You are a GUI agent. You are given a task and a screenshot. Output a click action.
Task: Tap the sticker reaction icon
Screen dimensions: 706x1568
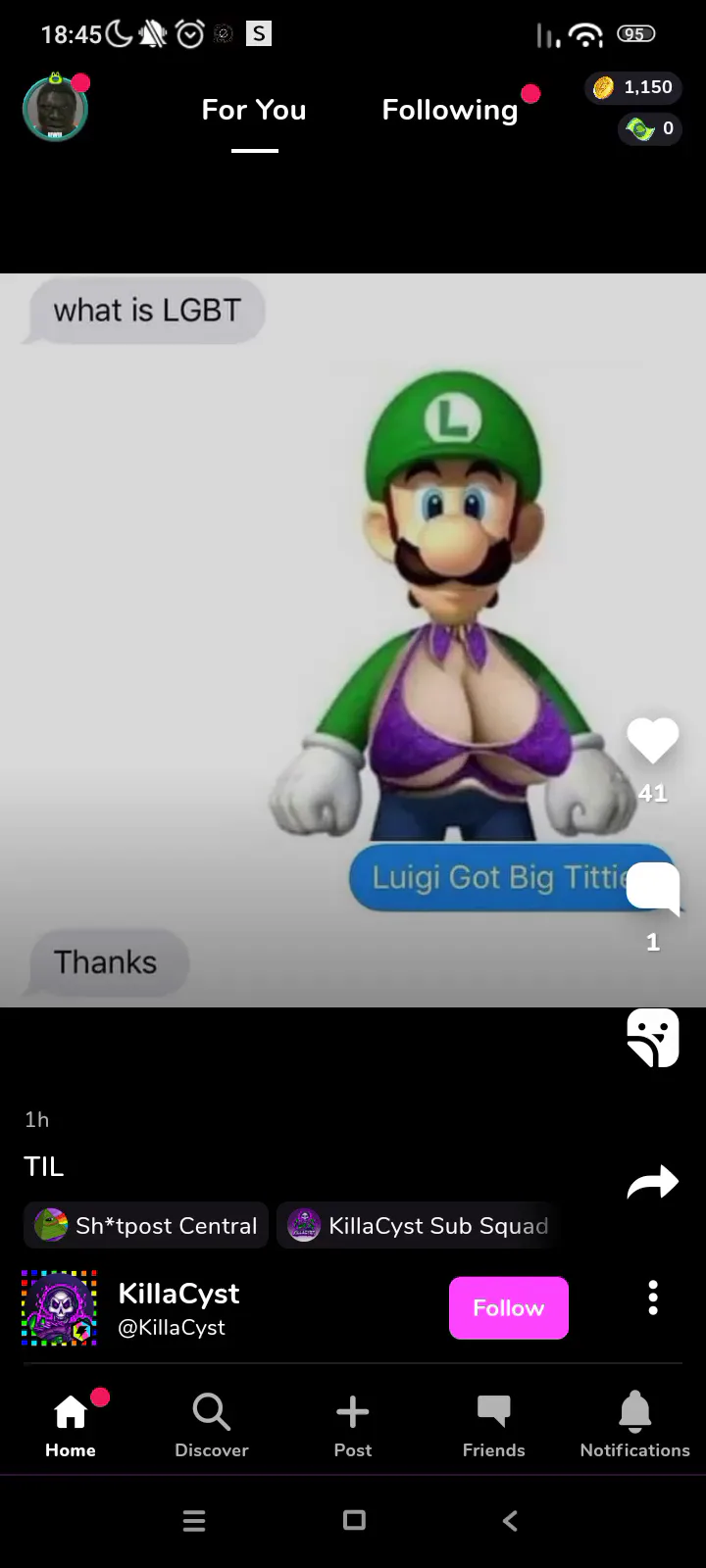652,1037
